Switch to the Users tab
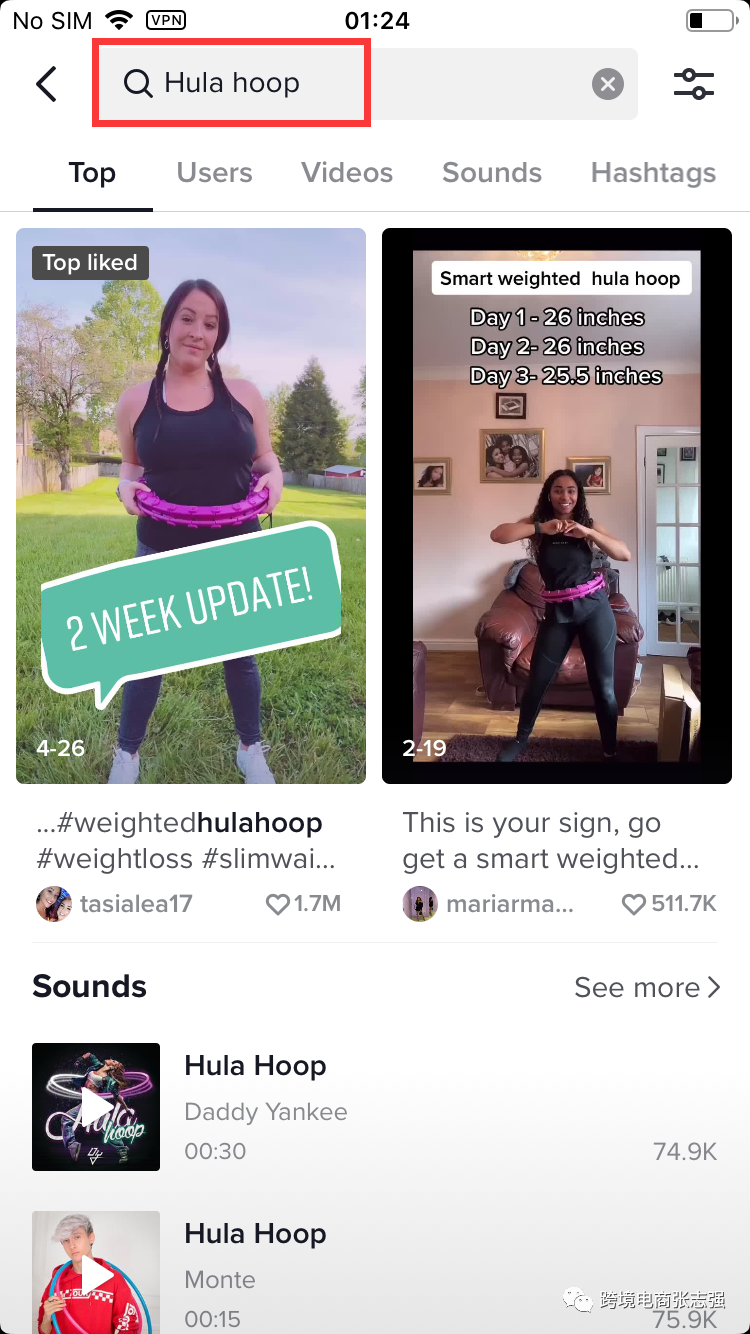This screenshot has width=750, height=1334. coord(214,173)
